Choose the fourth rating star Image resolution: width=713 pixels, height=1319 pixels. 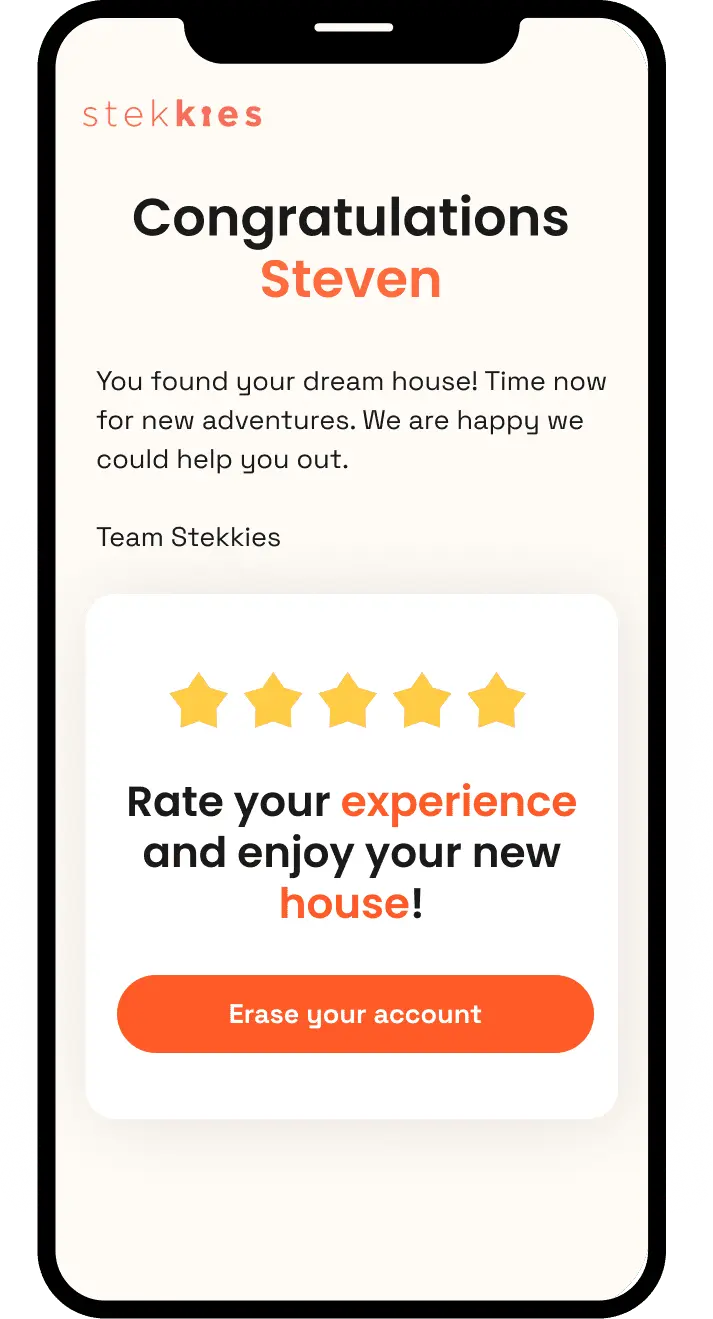point(422,701)
